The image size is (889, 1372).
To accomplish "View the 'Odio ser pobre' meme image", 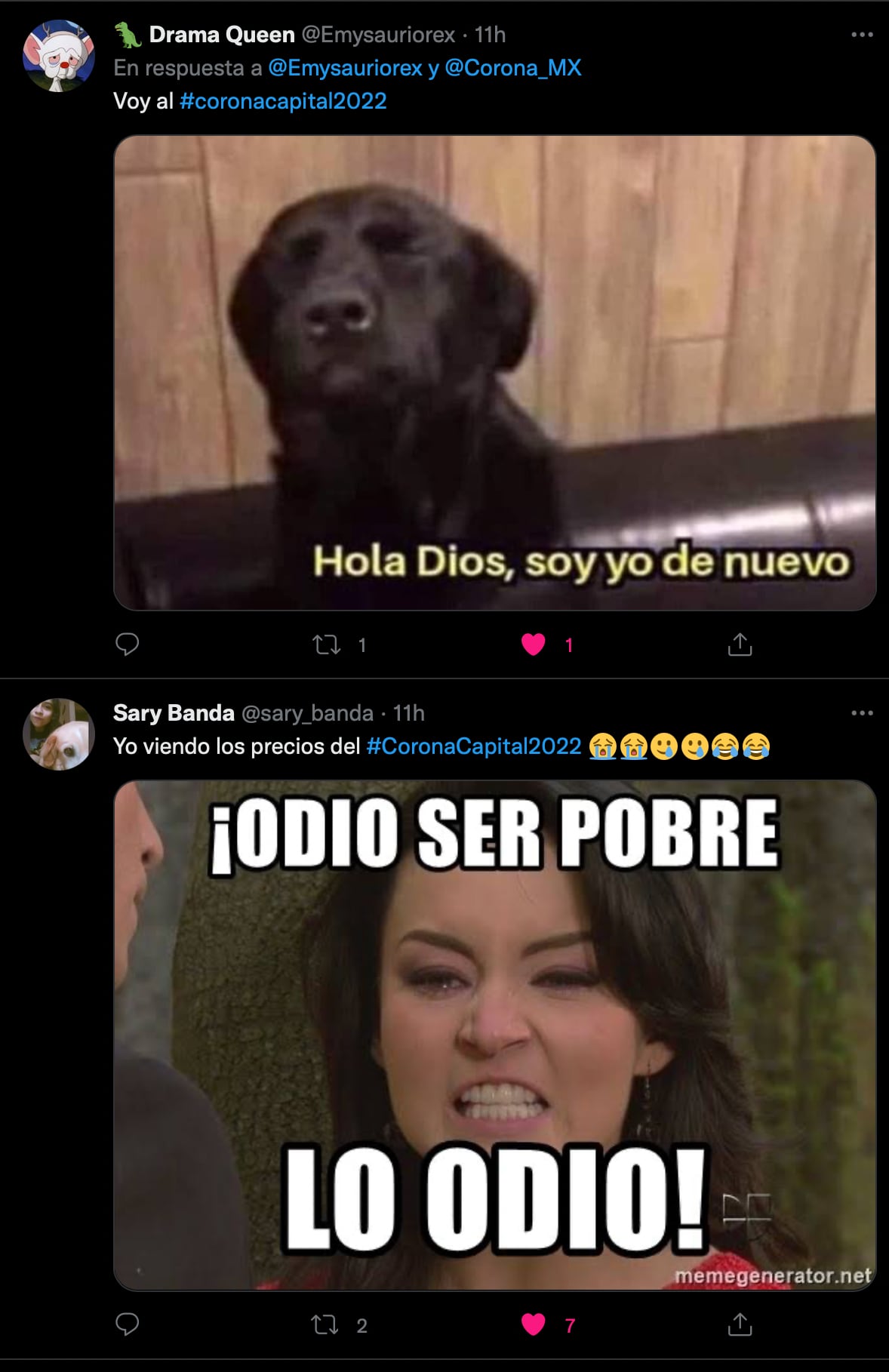I will click(494, 1035).
